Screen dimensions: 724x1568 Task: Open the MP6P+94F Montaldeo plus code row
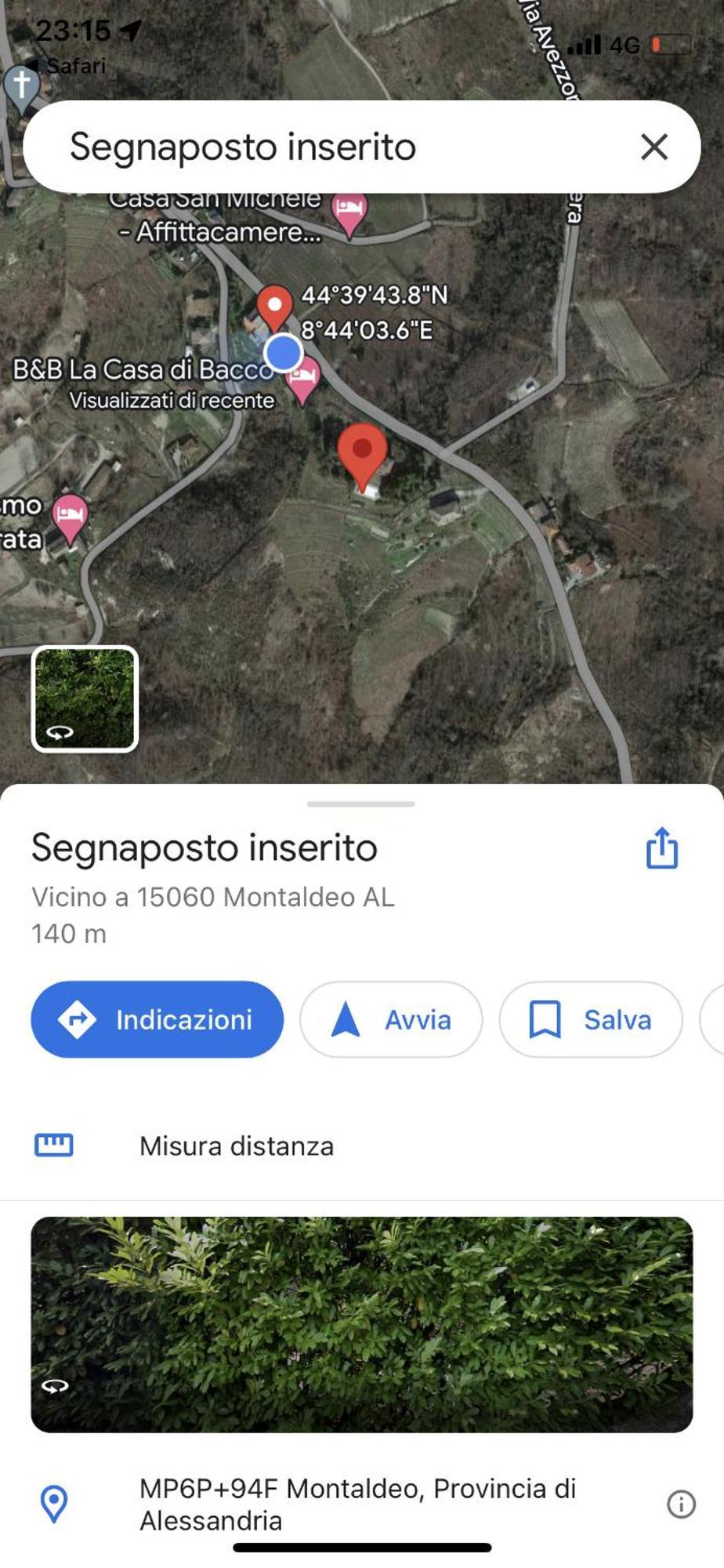pos(357,1504)
